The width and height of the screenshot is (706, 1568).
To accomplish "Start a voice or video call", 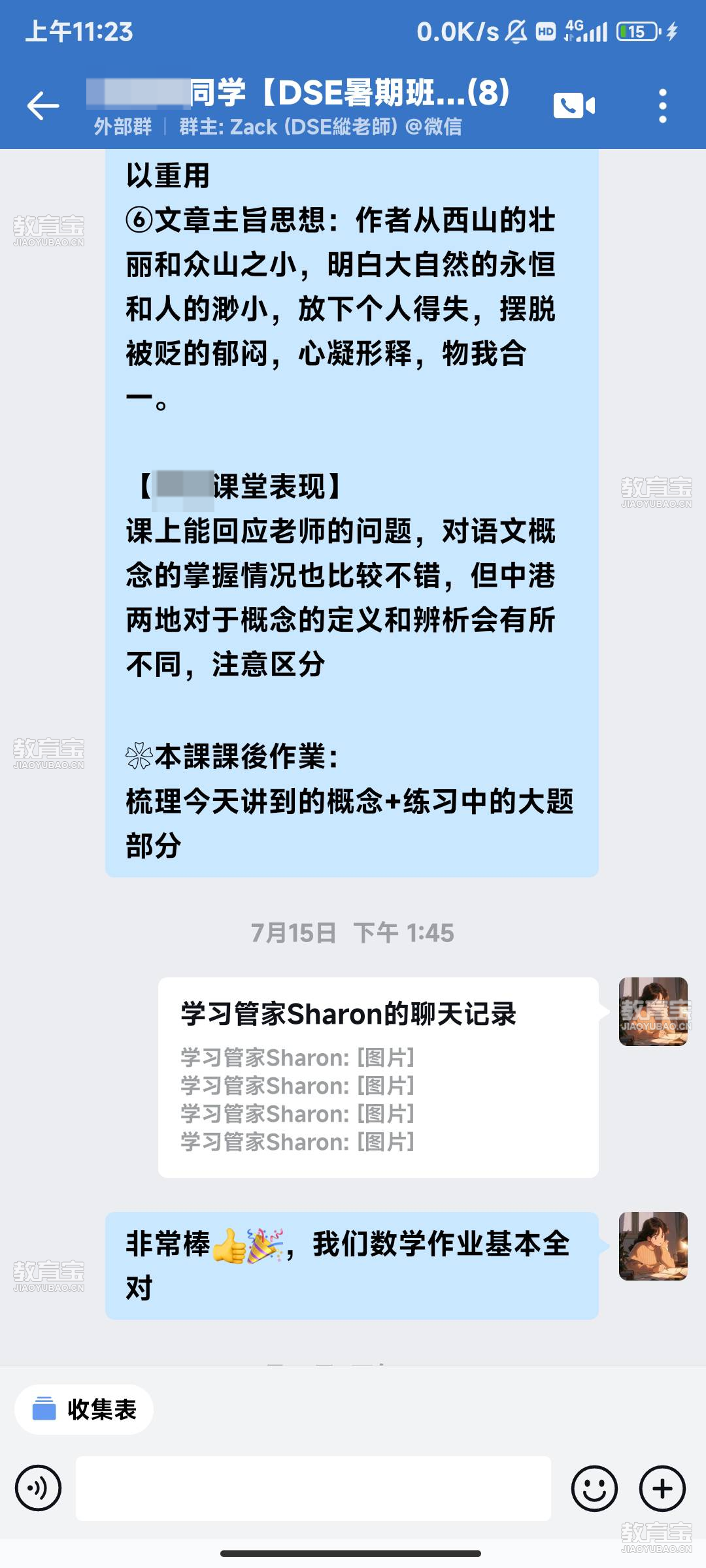I will pos(574,106).
